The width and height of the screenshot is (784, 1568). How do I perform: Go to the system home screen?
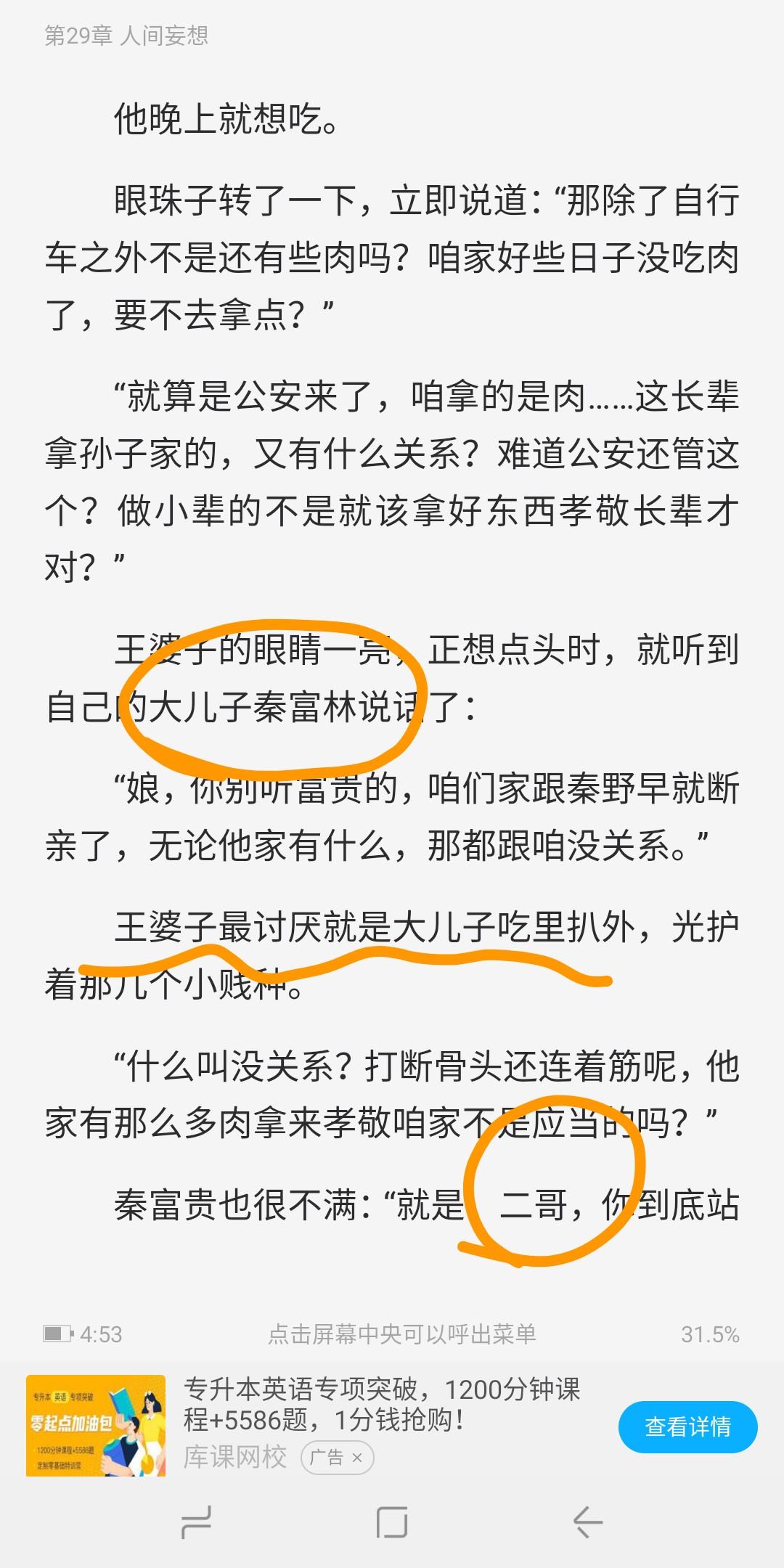(392, 1522)
